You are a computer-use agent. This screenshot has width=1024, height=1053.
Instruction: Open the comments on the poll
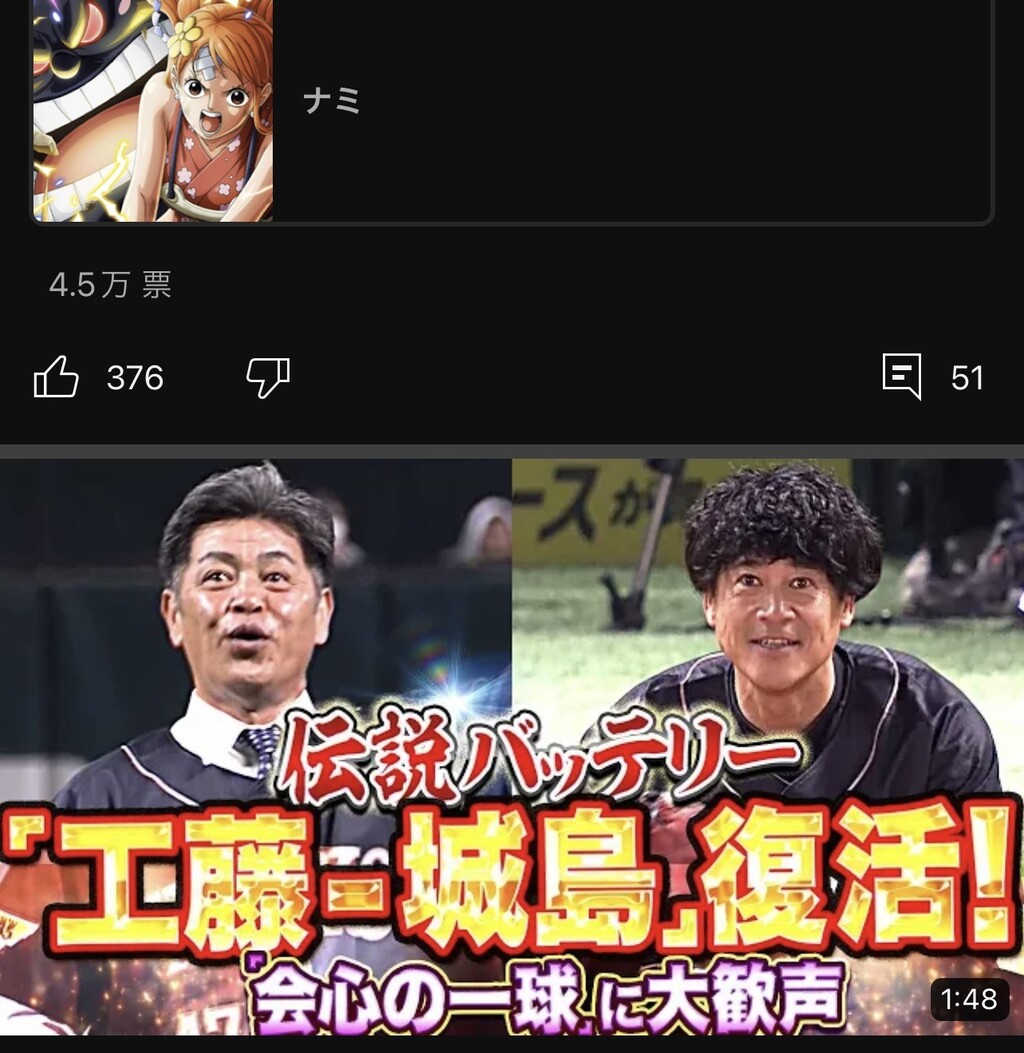pos(901,377)
